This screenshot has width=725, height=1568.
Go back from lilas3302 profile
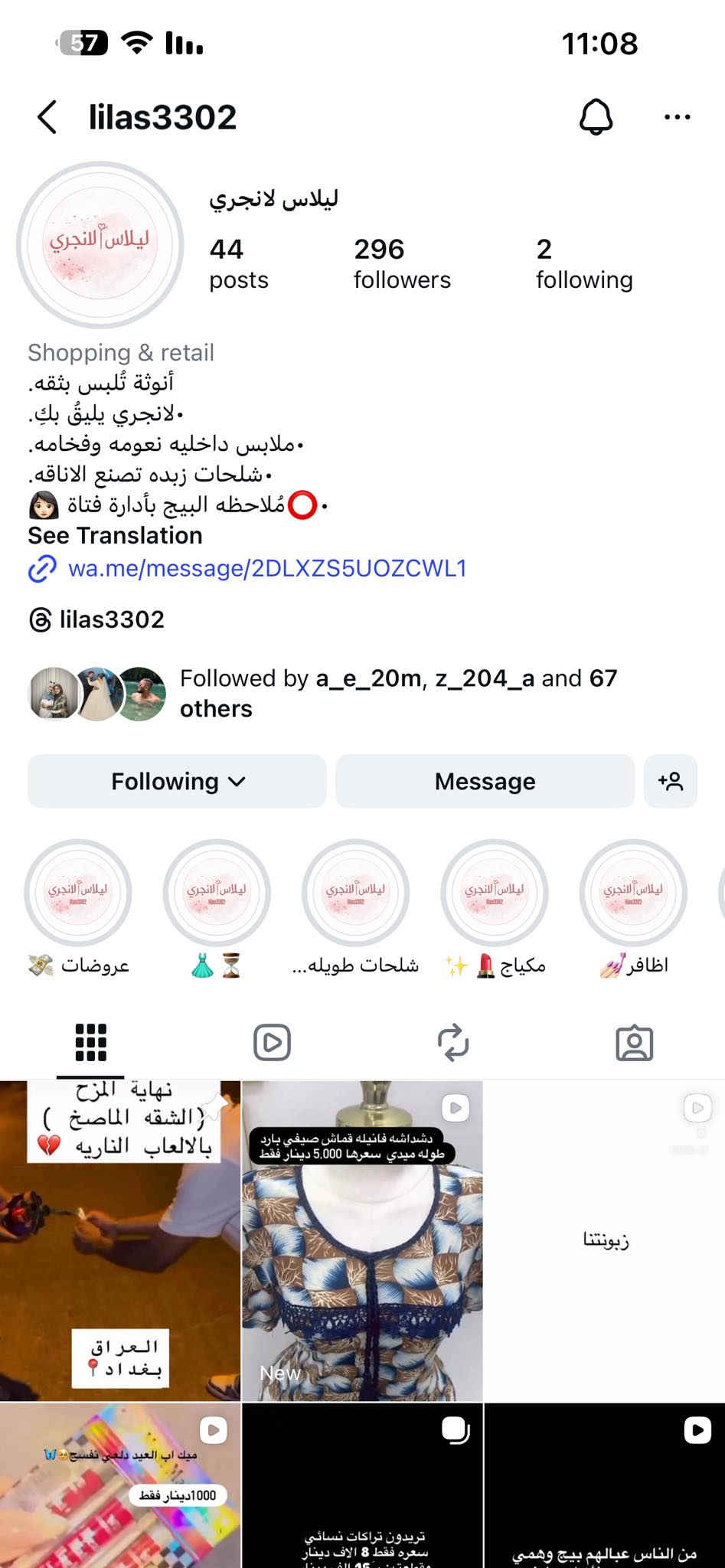tap(47, 118)
